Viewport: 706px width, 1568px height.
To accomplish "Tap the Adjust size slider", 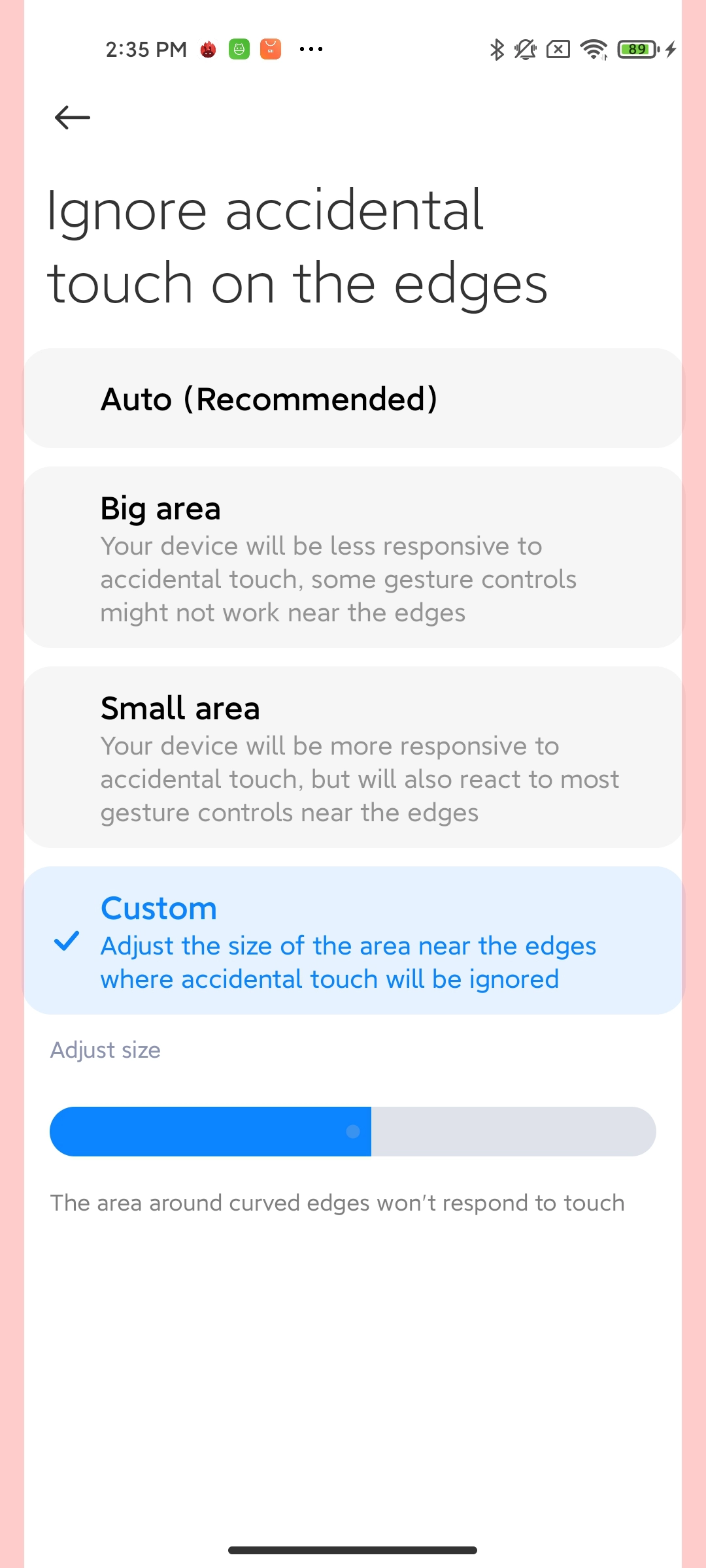I will point(353,1132).
